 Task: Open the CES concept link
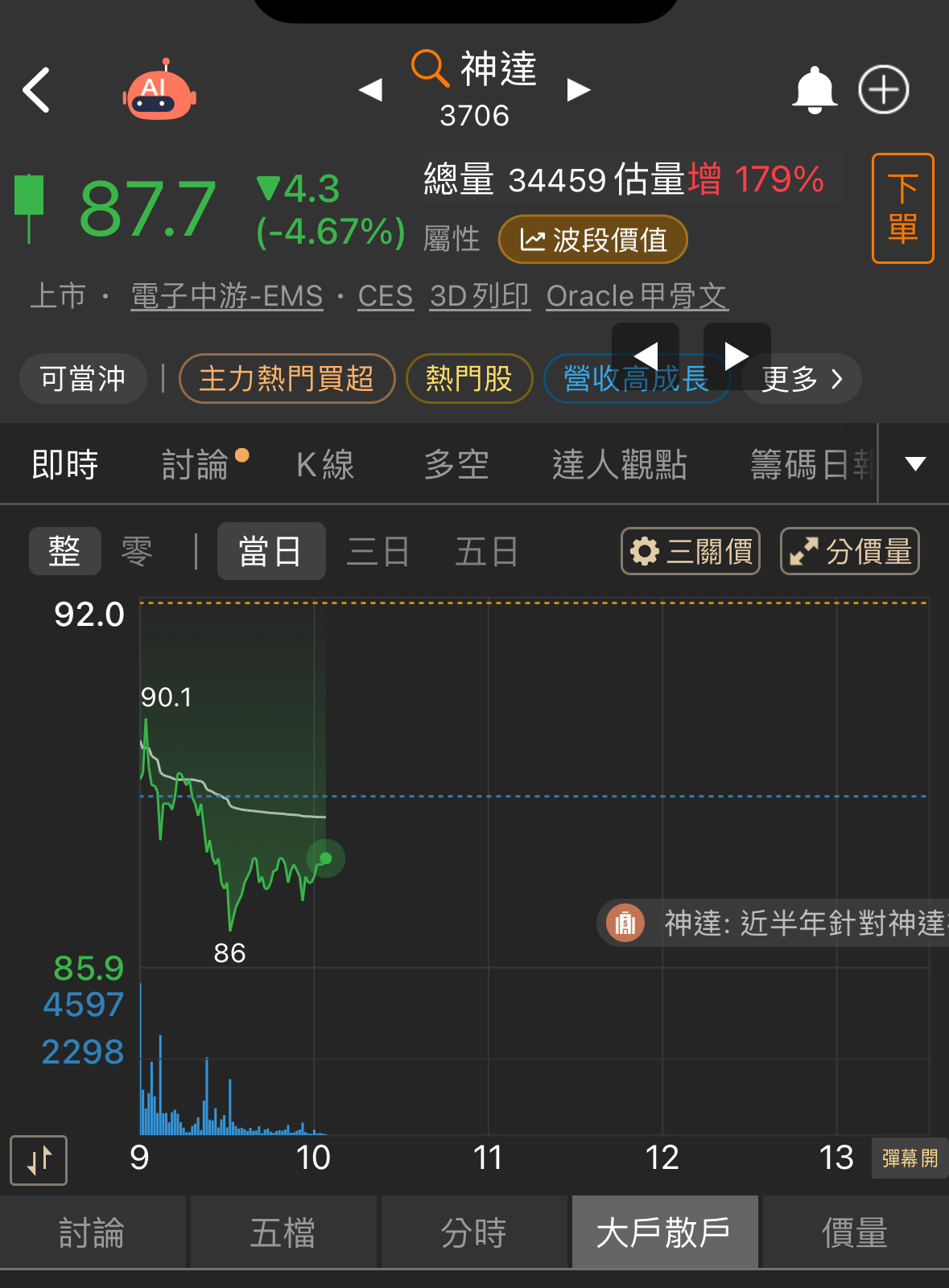click(x=385, y=296)
